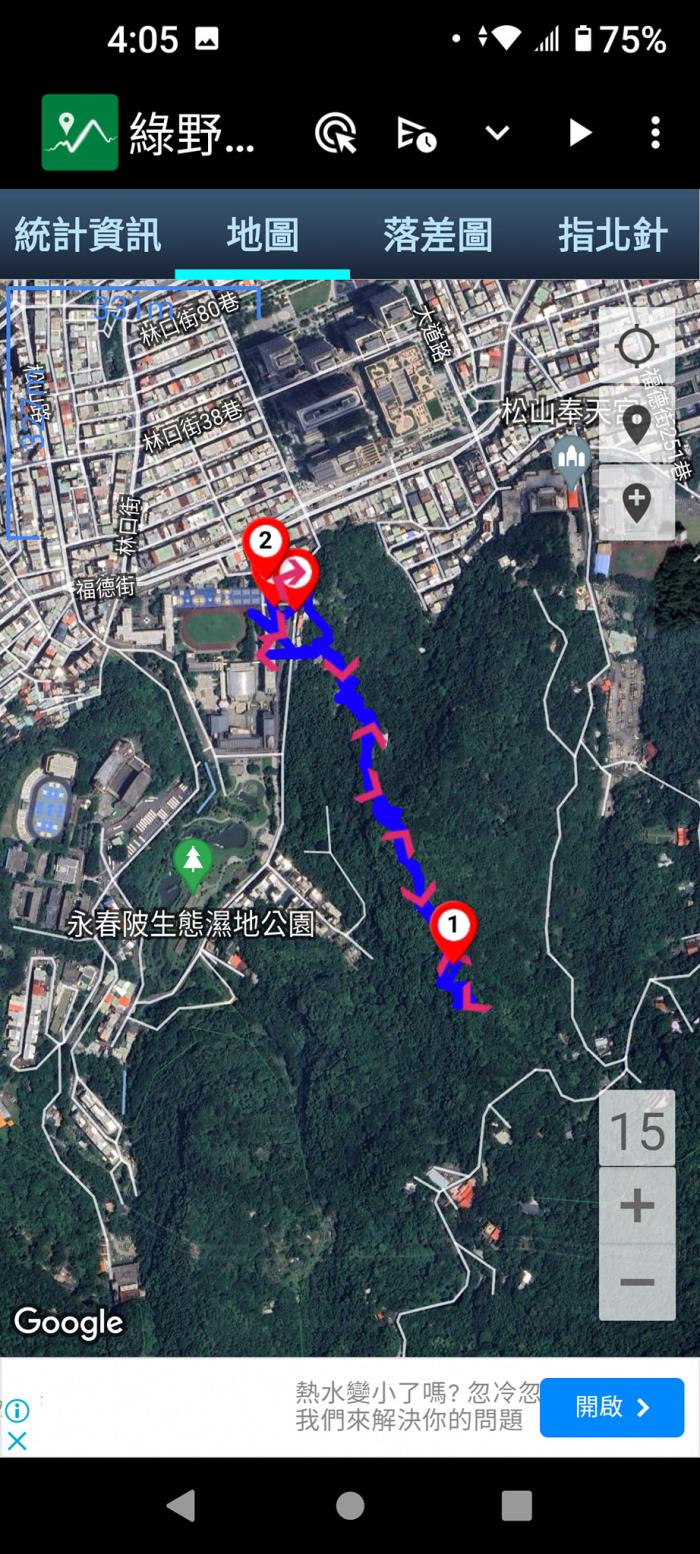
Task: Open the 松山奉天宫 temple marker
Action: 572,459
